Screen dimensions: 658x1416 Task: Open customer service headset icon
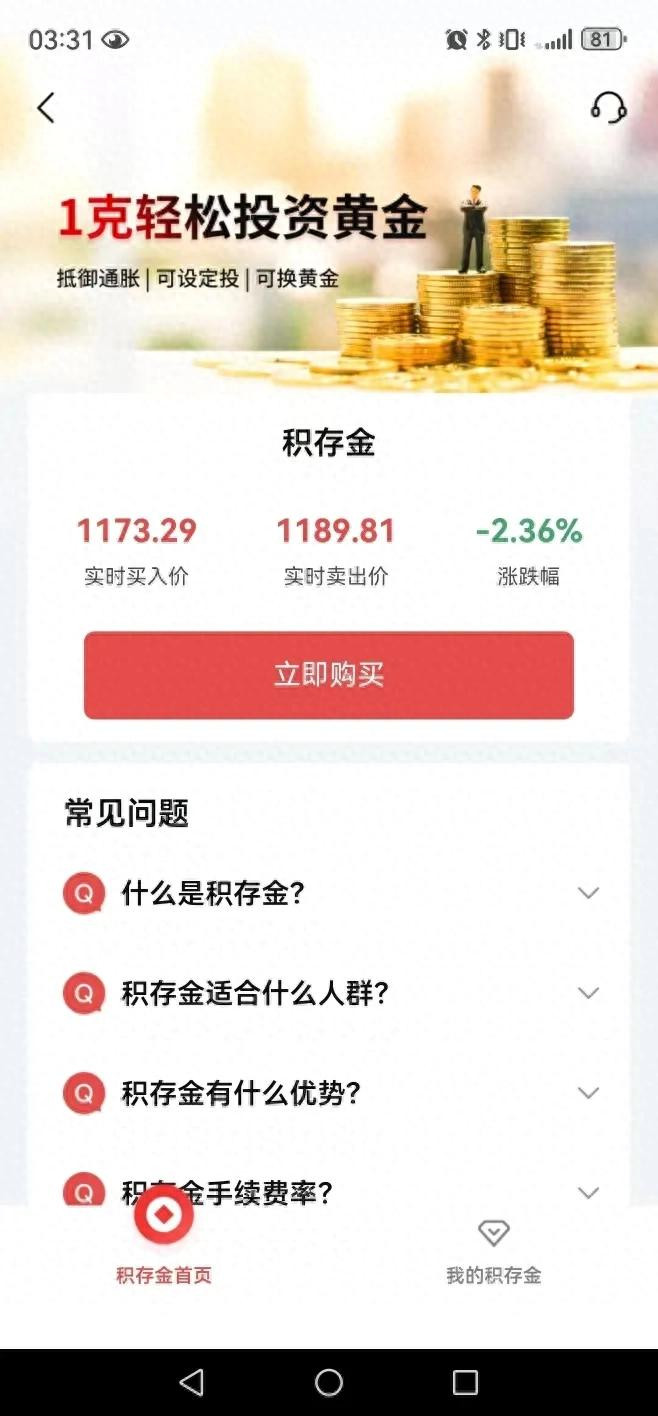(608, 107)
